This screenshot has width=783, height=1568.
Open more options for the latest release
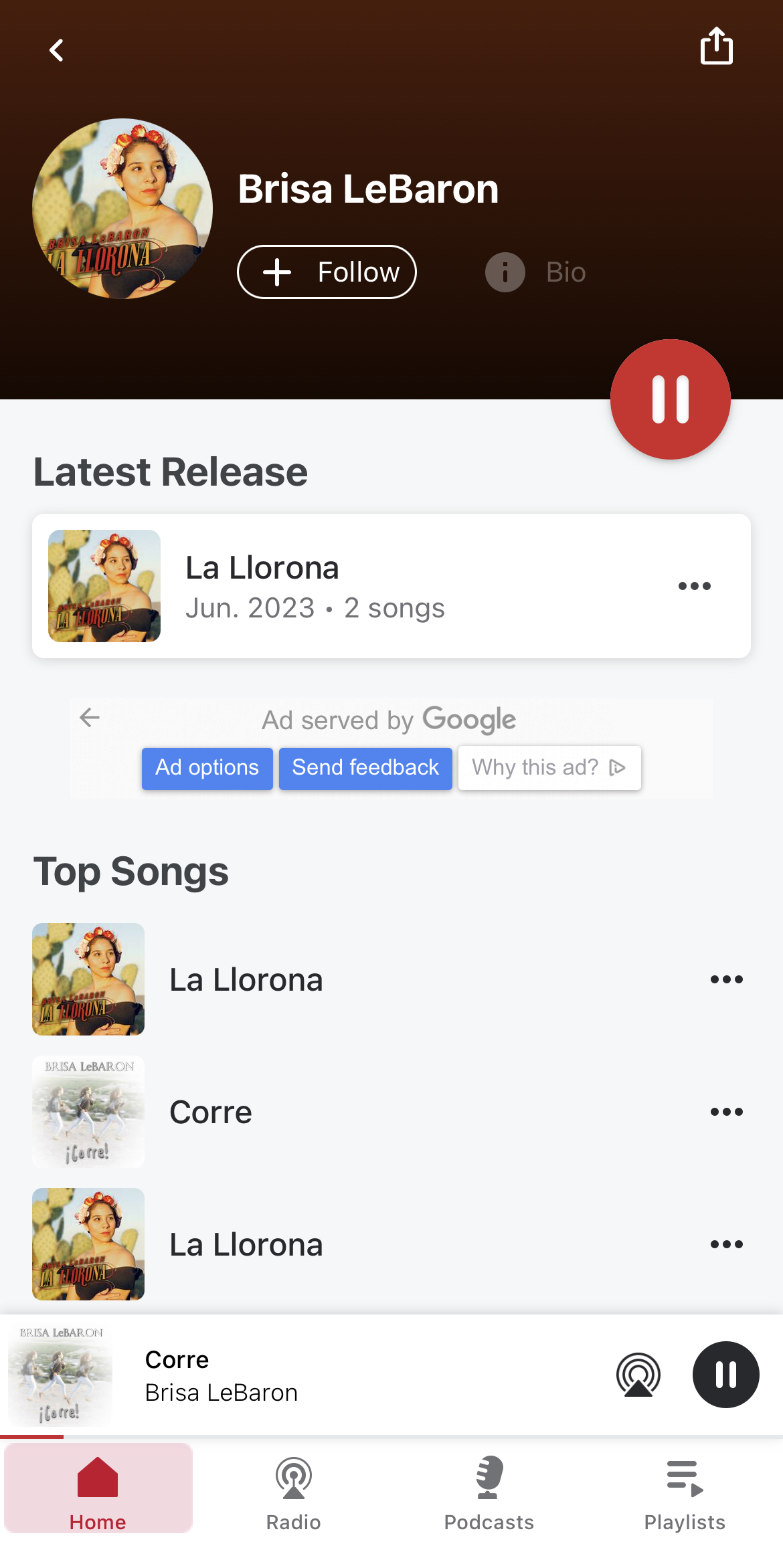[694, 586]
